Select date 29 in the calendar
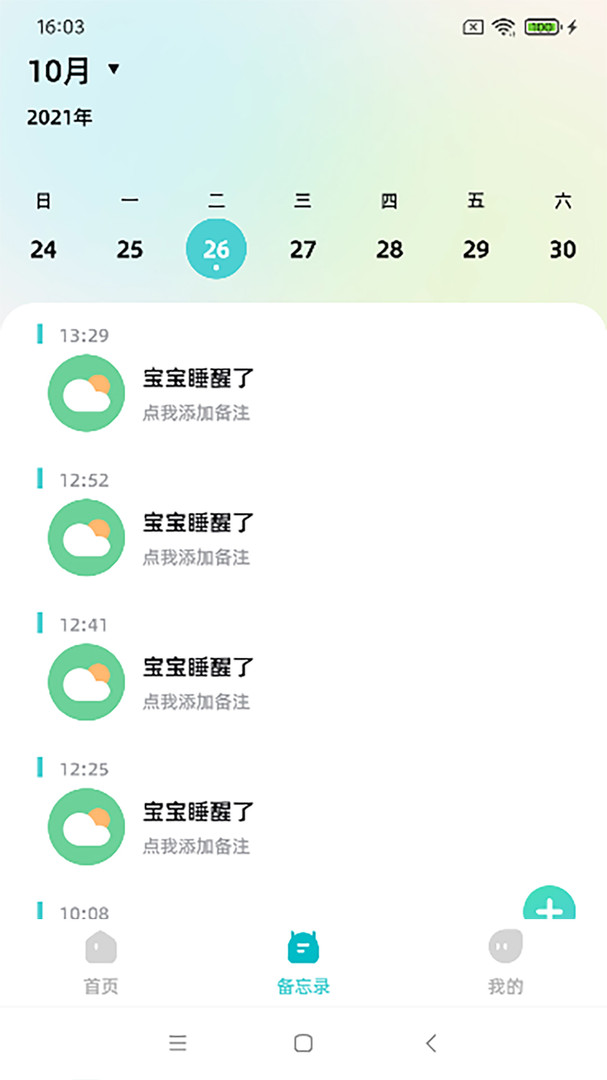 [476, 249]
